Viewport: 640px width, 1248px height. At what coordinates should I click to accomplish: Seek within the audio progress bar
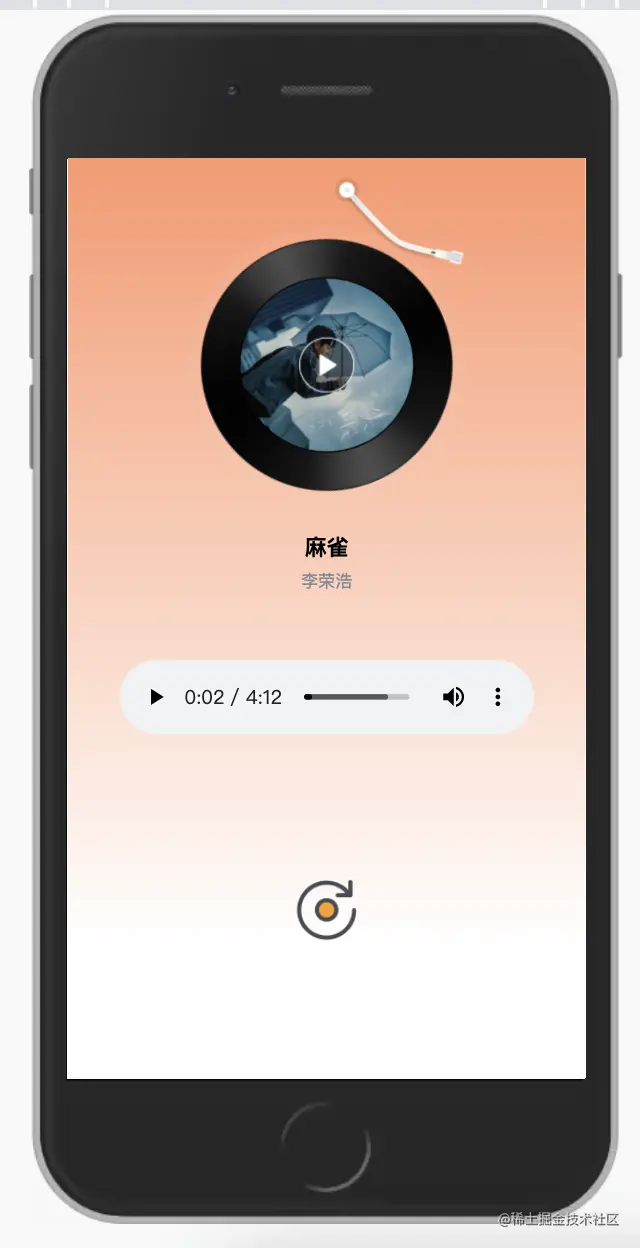tap(356, 697)
